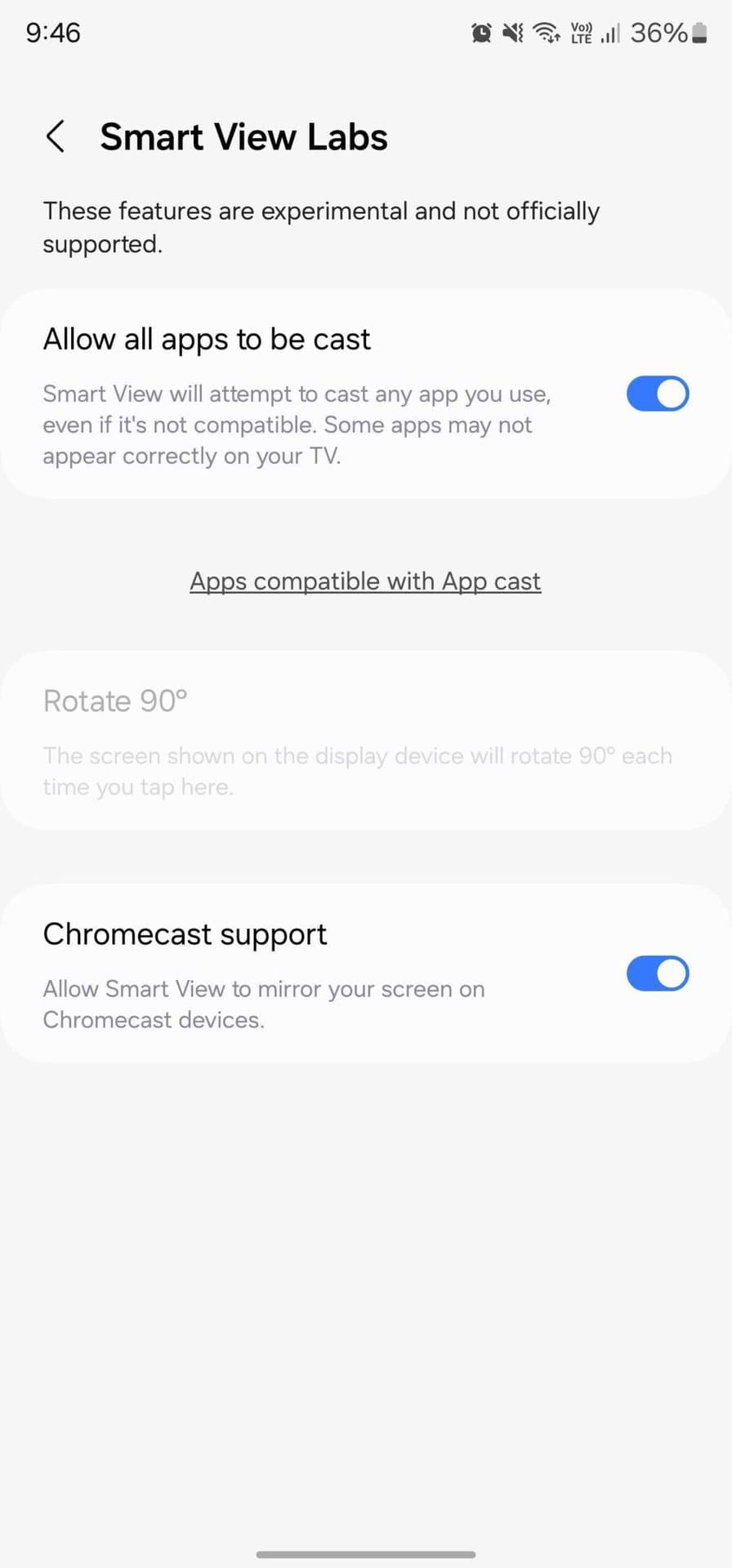Tap the experimental features disclaimer text
Viewport: 732px width, 1568px height.
pos(321,227)
